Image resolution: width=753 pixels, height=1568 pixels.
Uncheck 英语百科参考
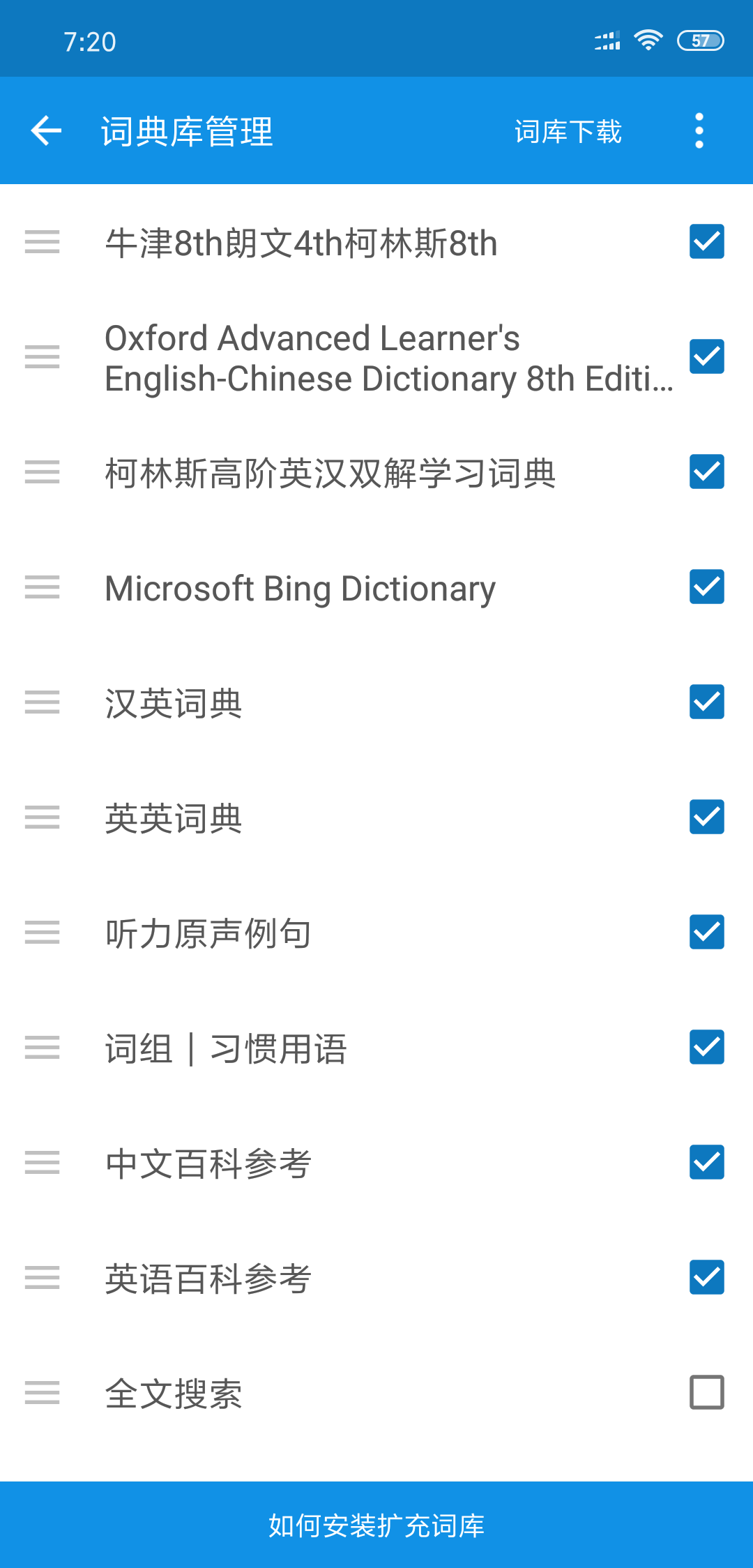pos(707,1277)
